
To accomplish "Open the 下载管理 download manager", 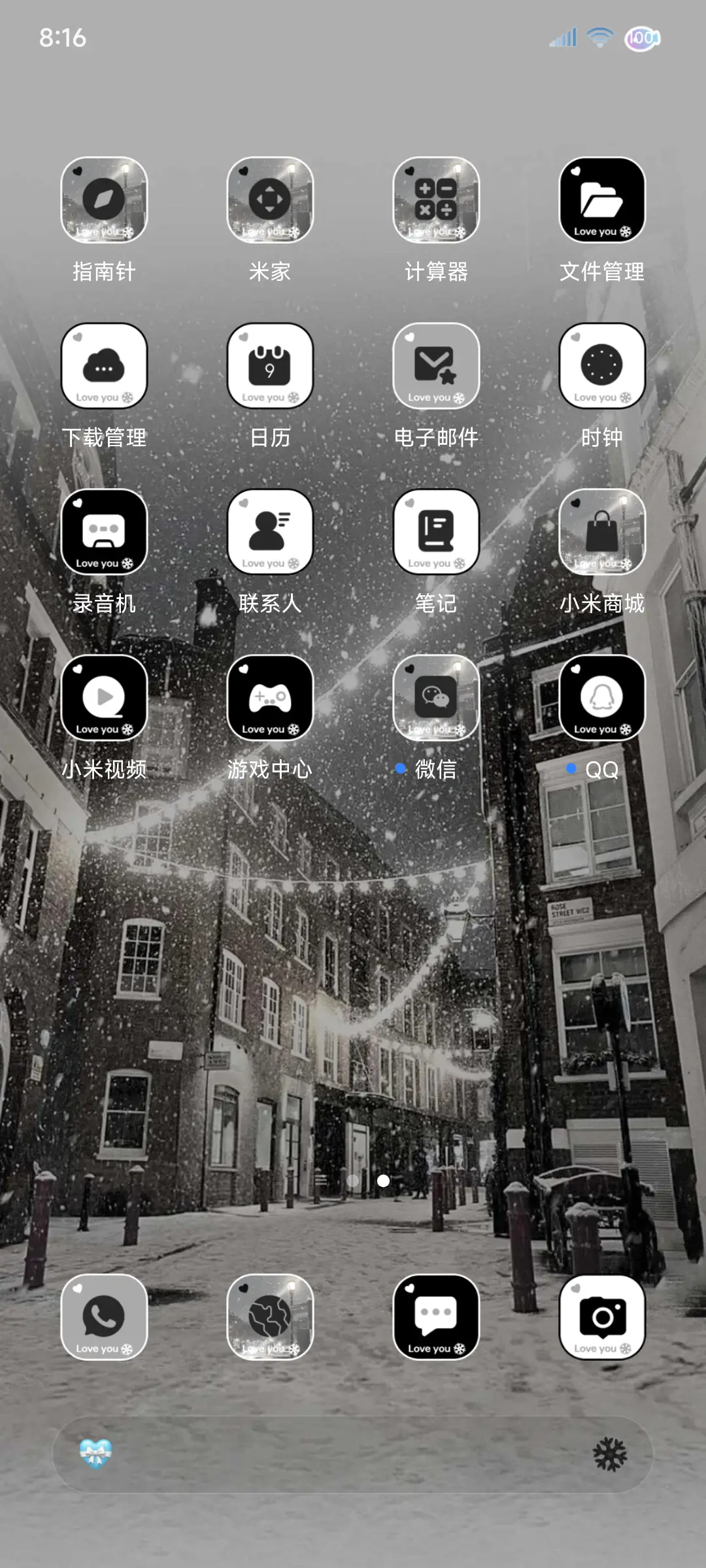I will pyautogui.click(x=105, y=367).
